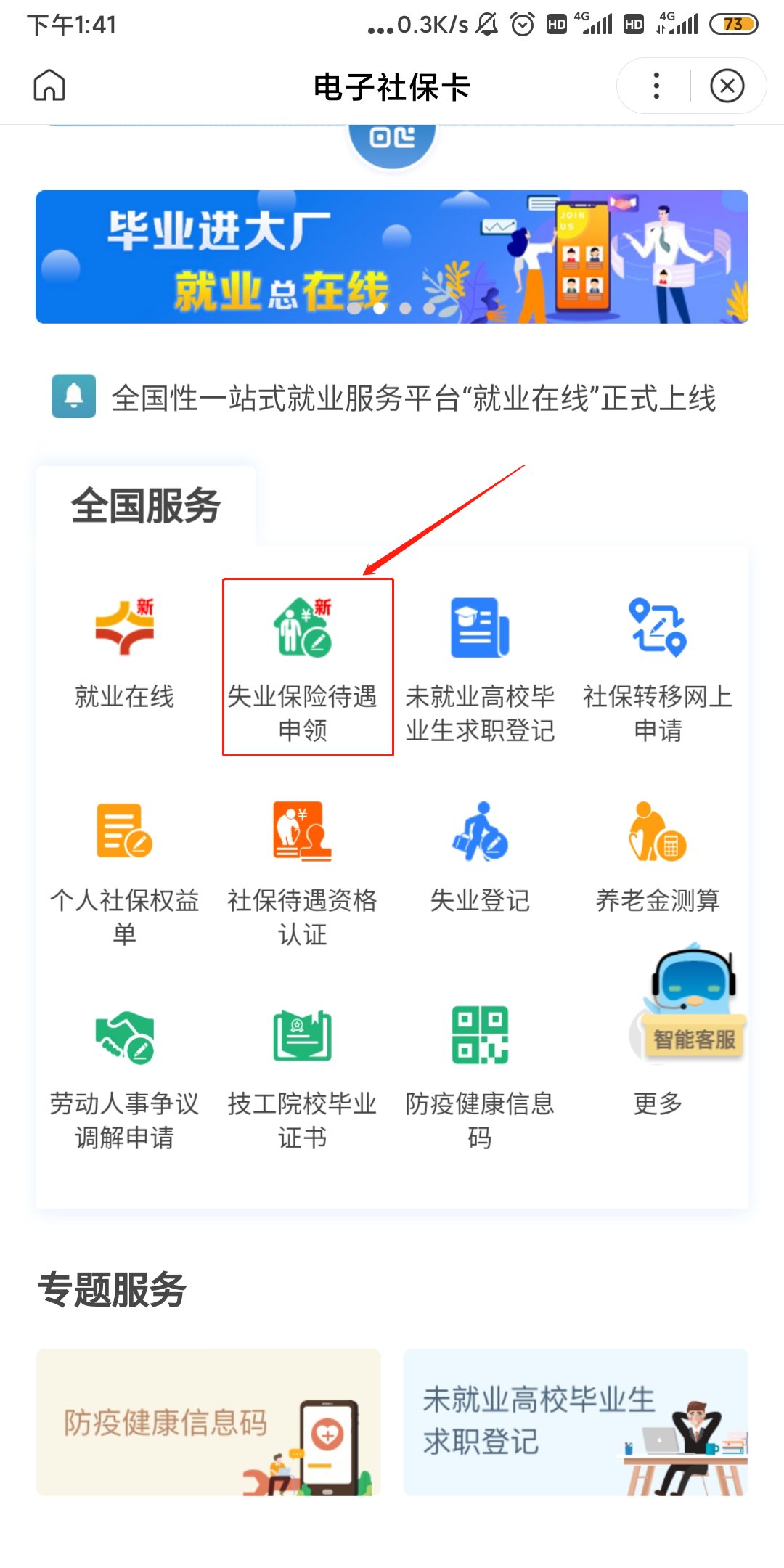Image resolution: width=784 pixels, height=1568 pixels.
Task: Select 失业保险待遇申领
Action: click(x=303, y=668)
